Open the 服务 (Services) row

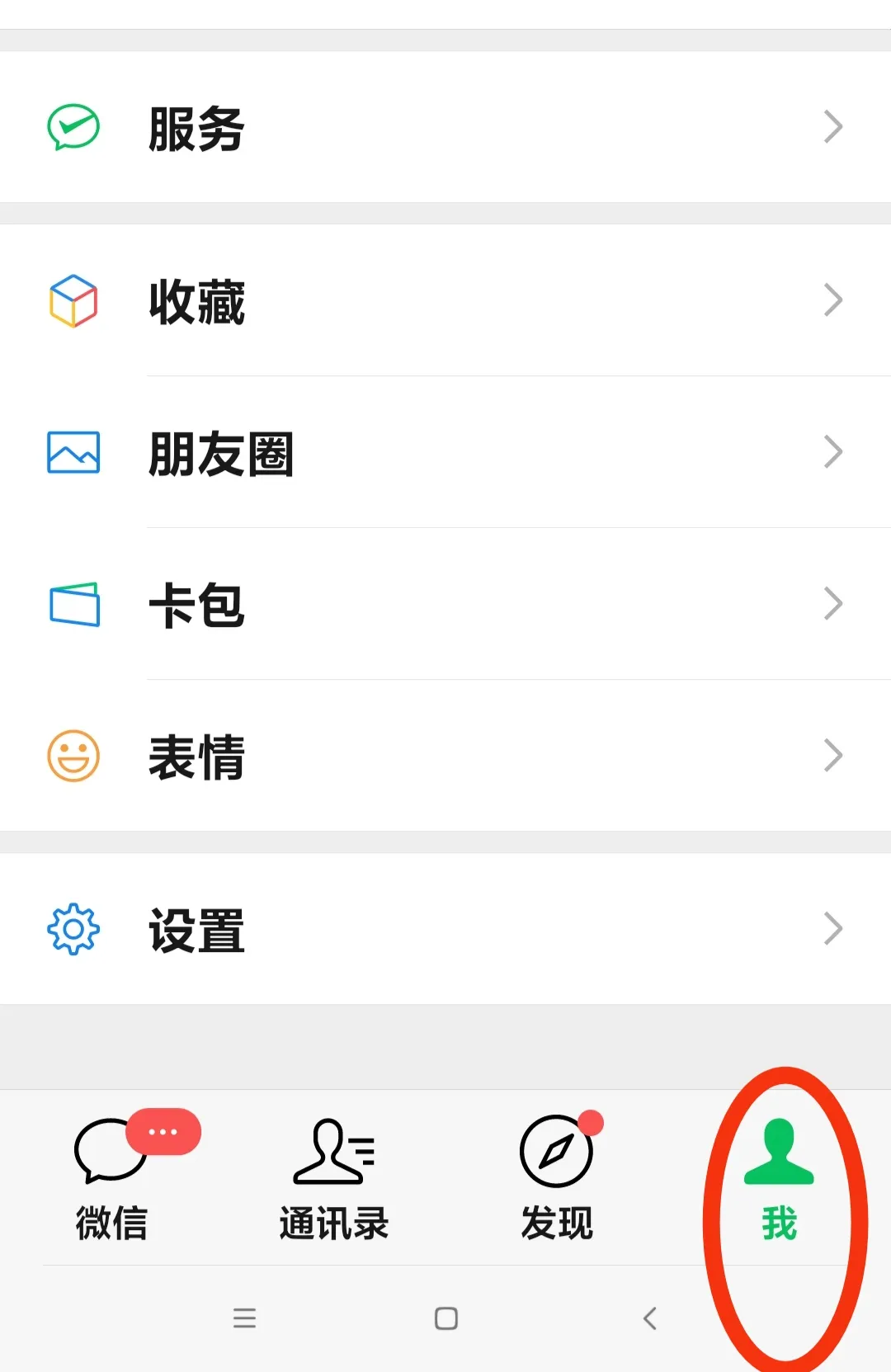pos(445,127)
